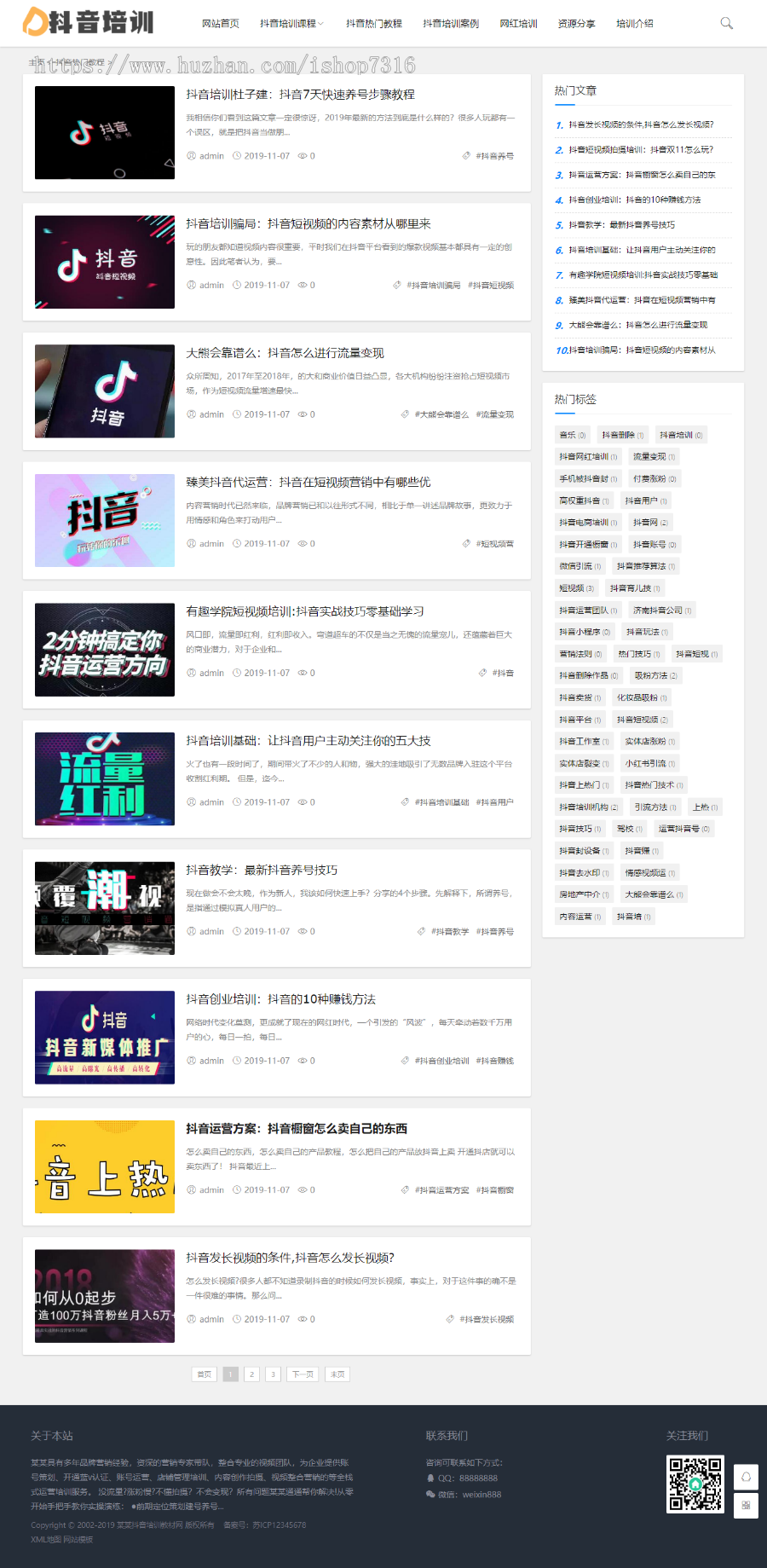
Task: Select the 小红书引流 tag chip
Action: point(649,763)
